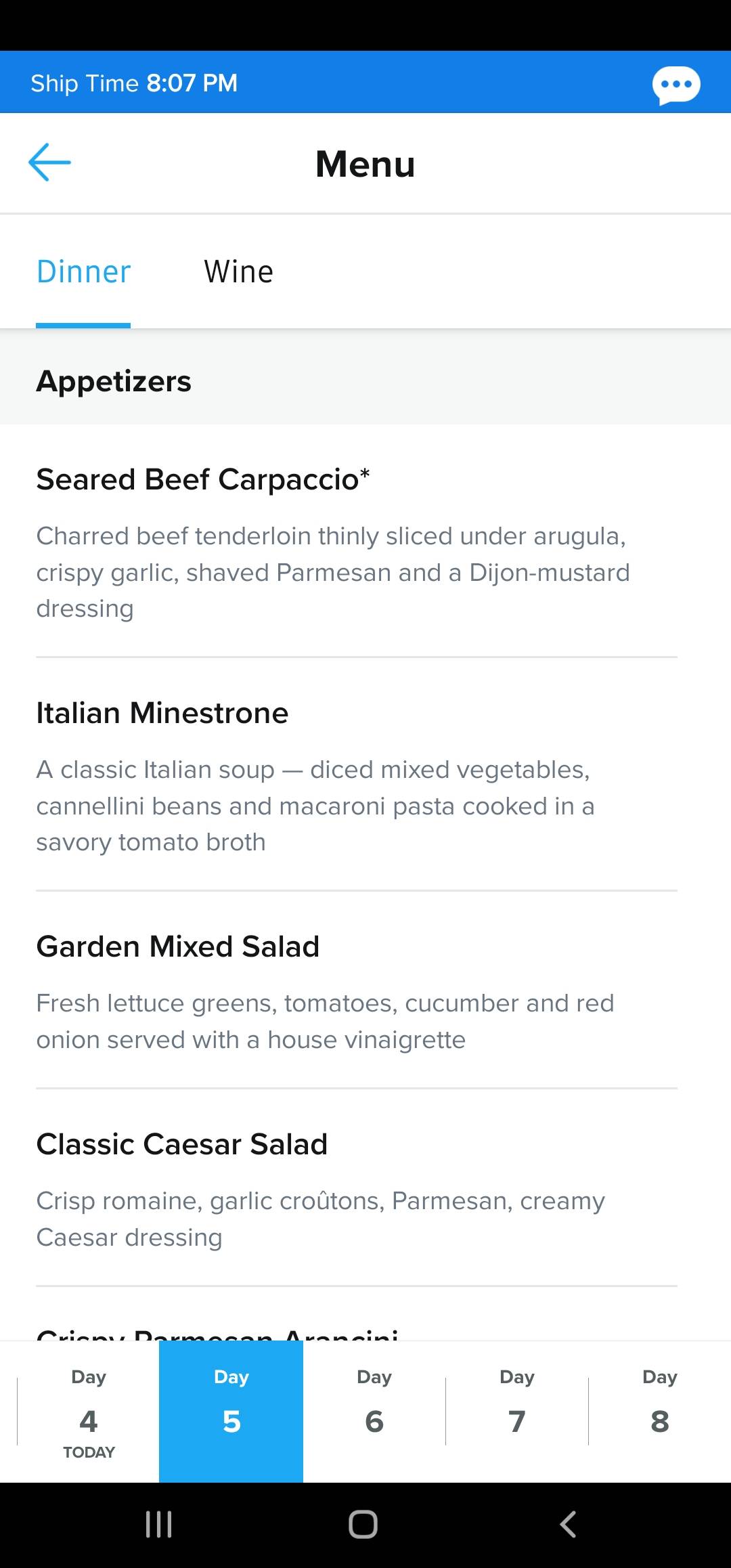Switch to Day 7 menu

tap(517, 1412)
